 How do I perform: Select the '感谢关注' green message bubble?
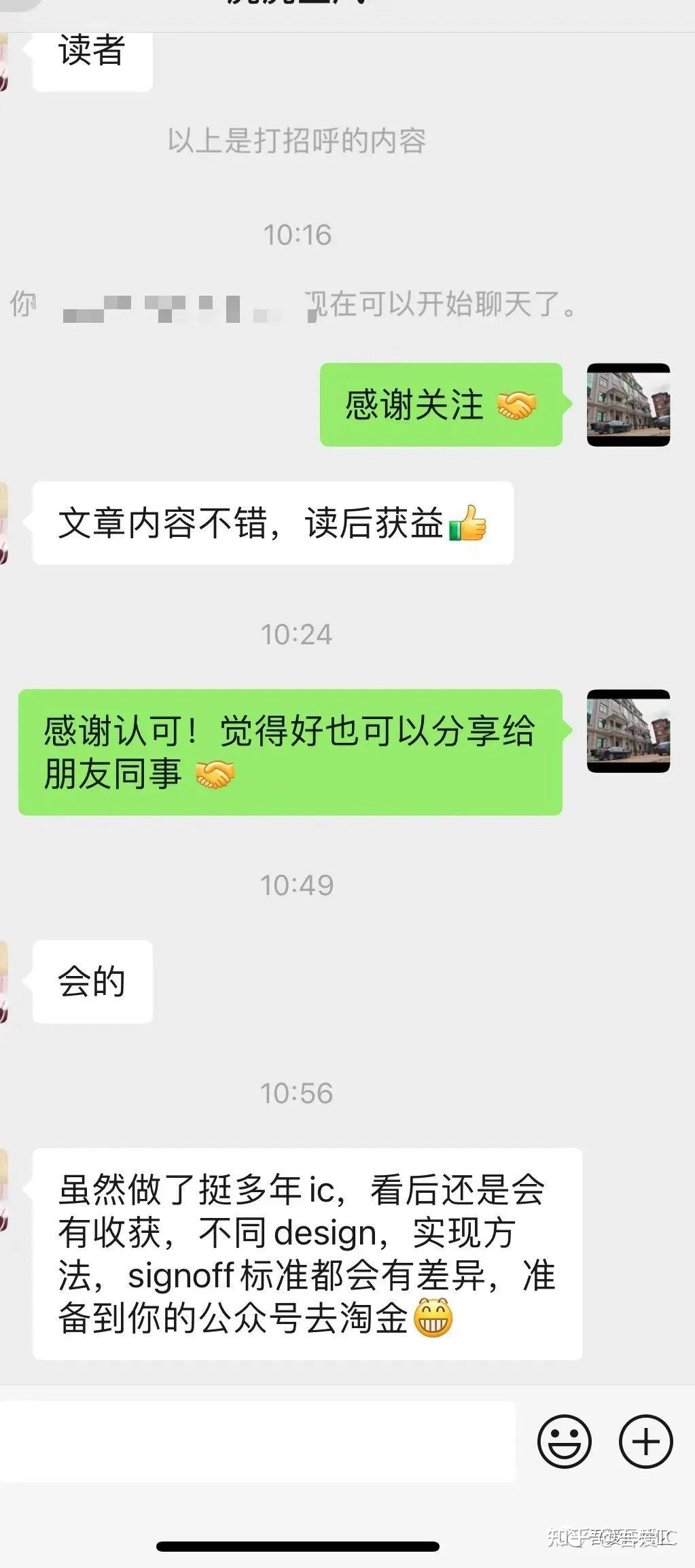pos(440,406)
